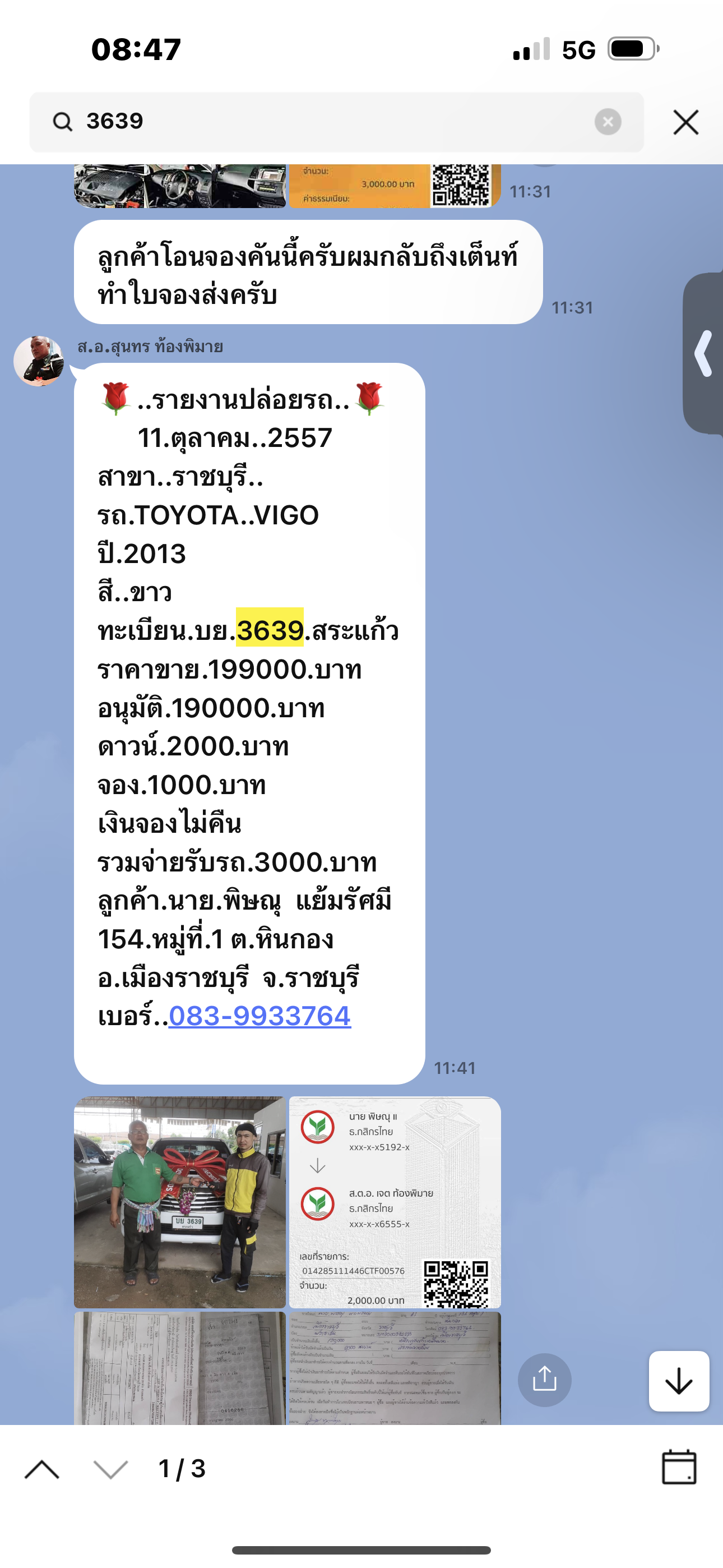The height and width of the screenshot is (1568, 723).
Task: Open the car delivery photo
Action: click(179, 1202)
